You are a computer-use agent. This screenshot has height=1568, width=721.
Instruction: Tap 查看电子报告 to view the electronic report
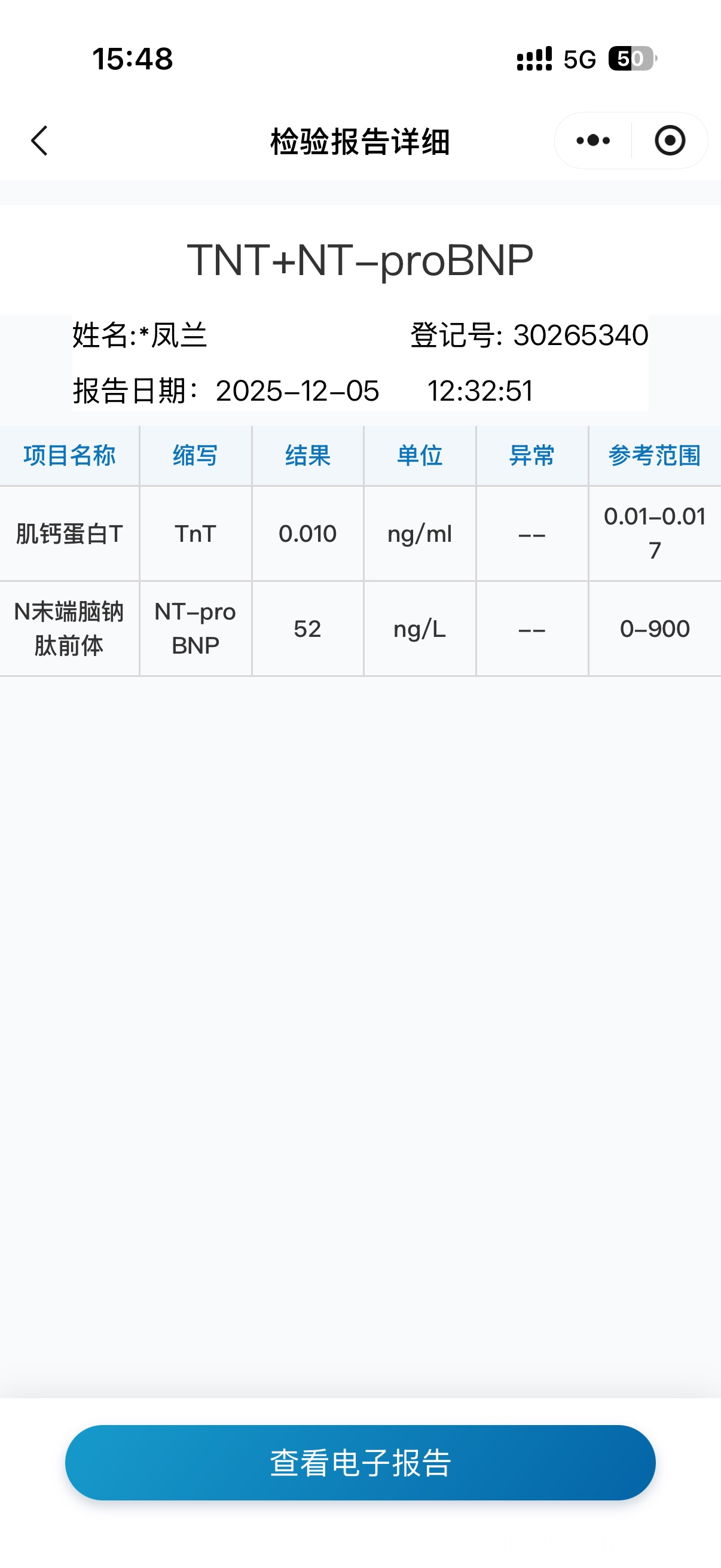tap(360, 1462)
